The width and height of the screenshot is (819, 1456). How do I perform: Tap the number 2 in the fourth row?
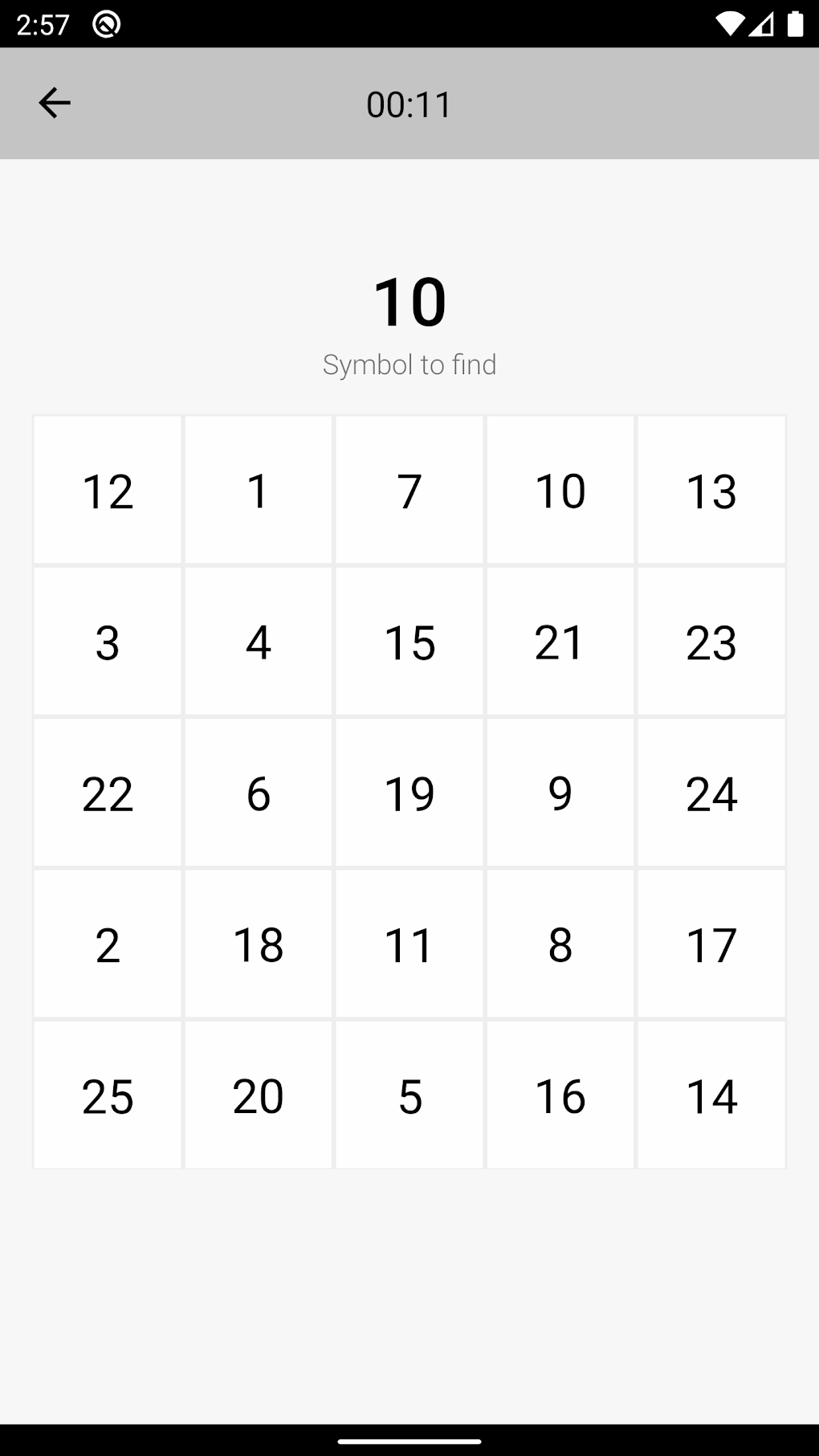pyautogui.click(x=107, y=944)
